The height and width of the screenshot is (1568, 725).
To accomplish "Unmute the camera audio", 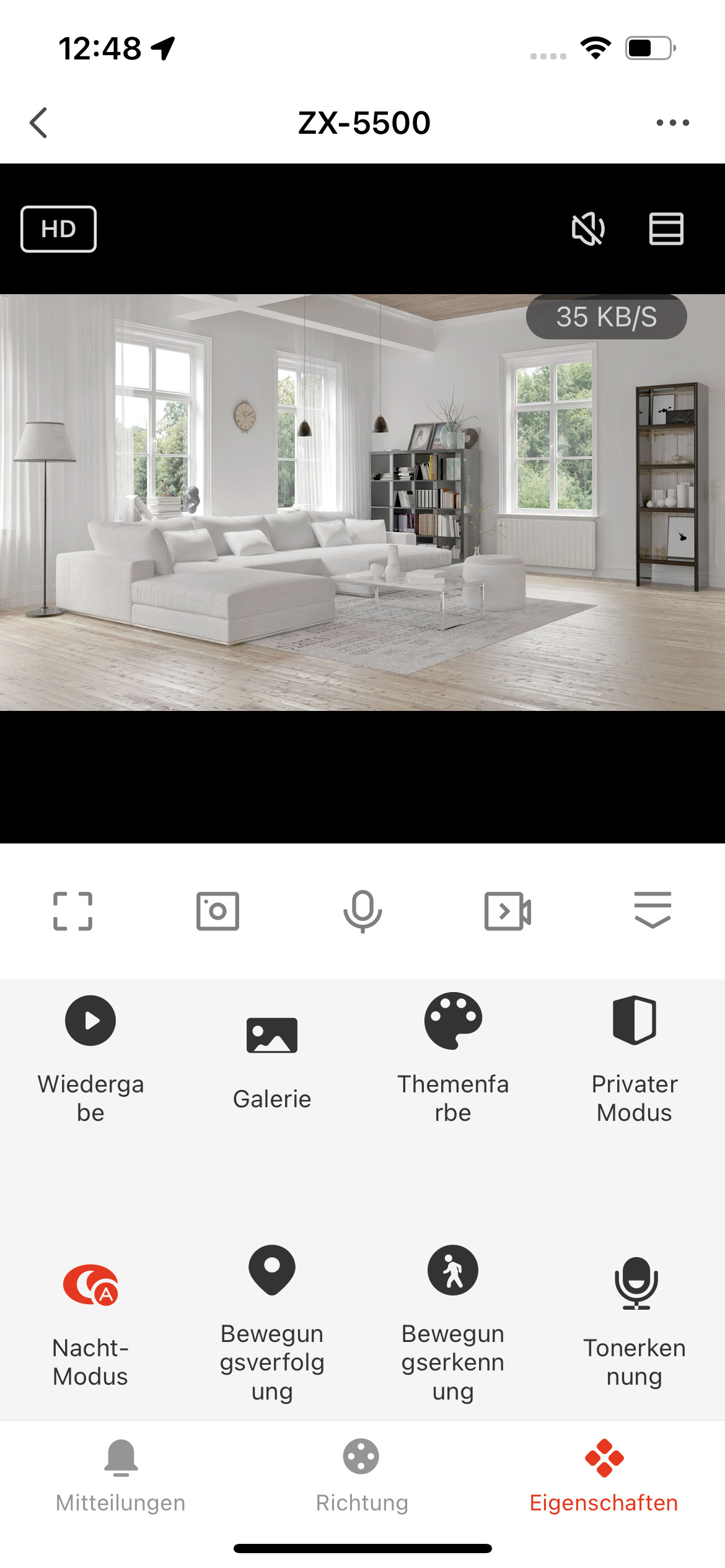I will pyautogui.click(x=587, y=229).
